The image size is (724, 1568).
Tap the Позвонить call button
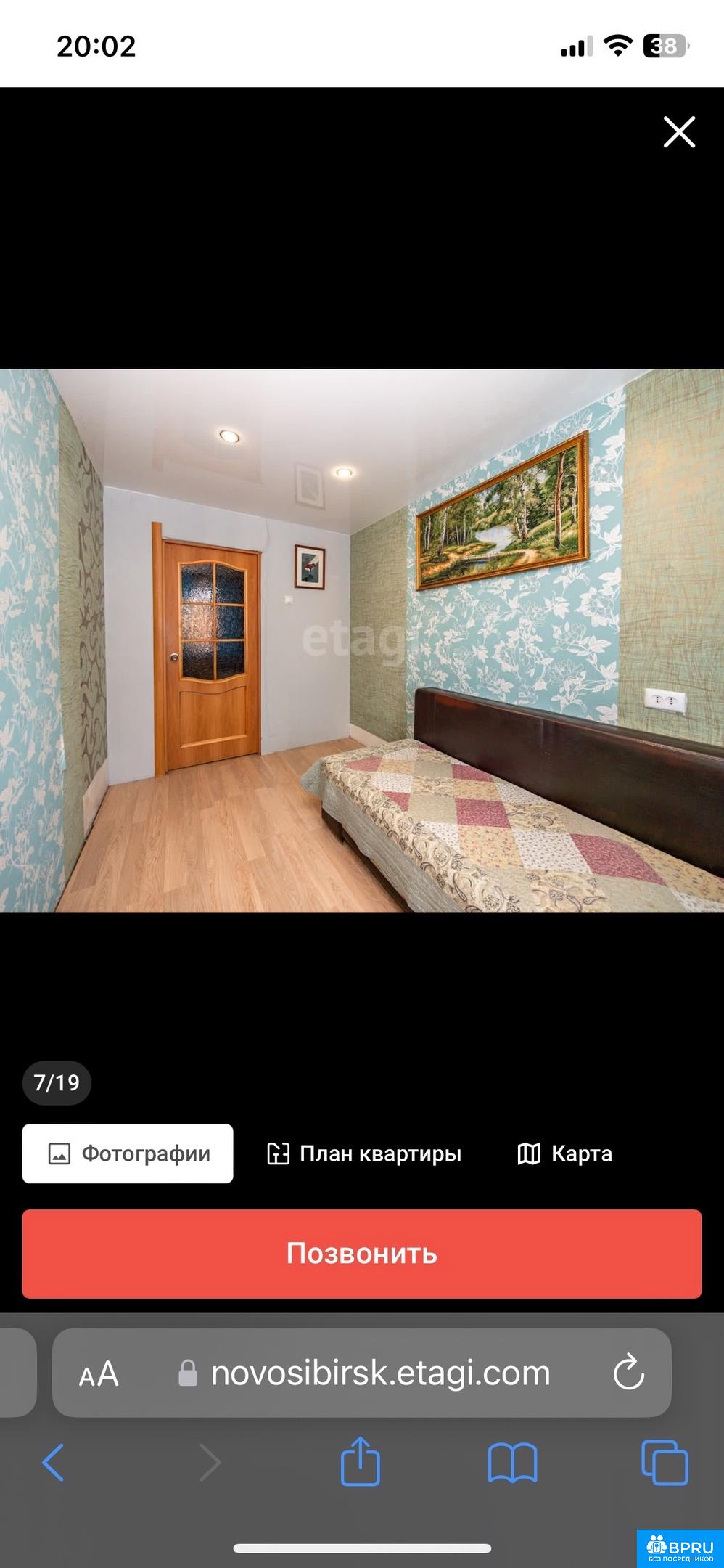(362, 1254)
